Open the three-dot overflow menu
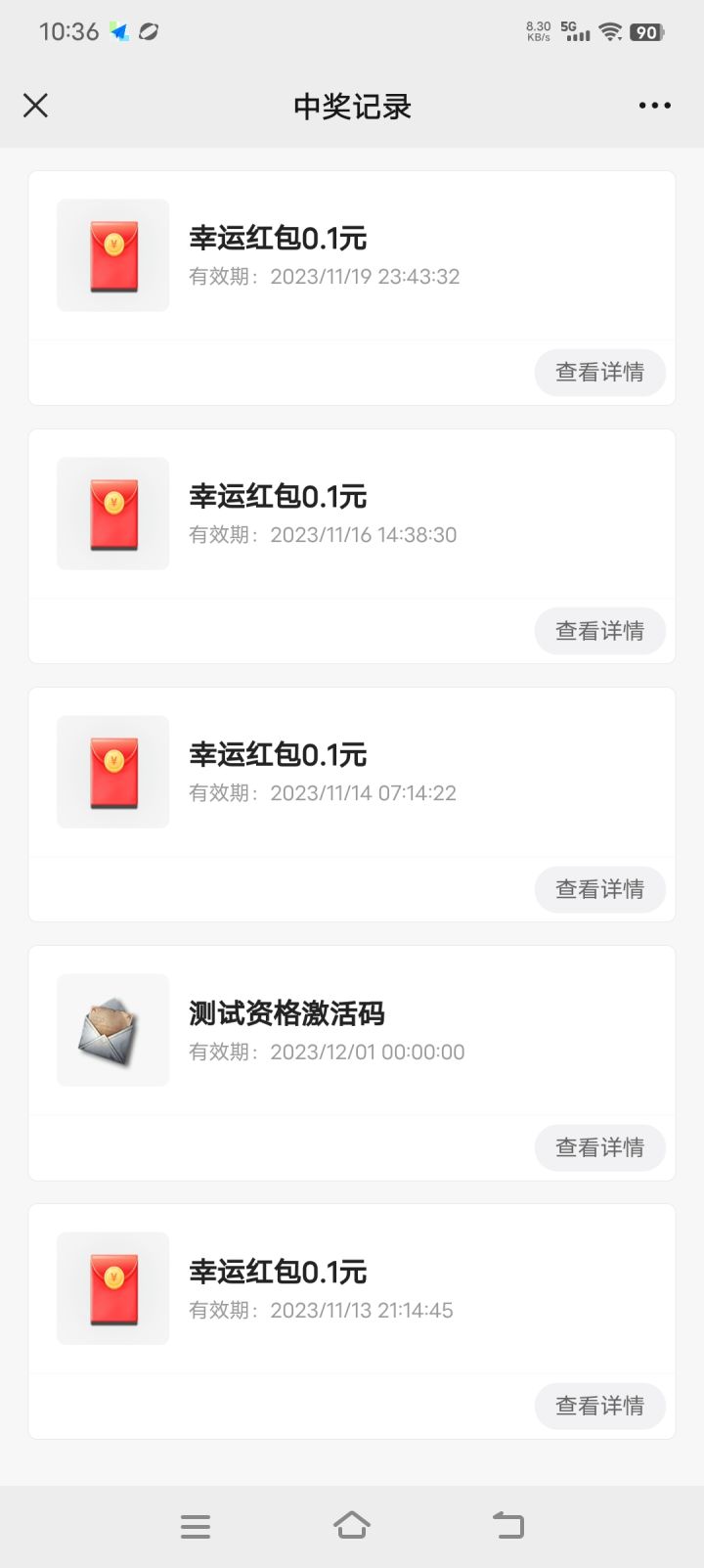 click(x=654, y=106)
